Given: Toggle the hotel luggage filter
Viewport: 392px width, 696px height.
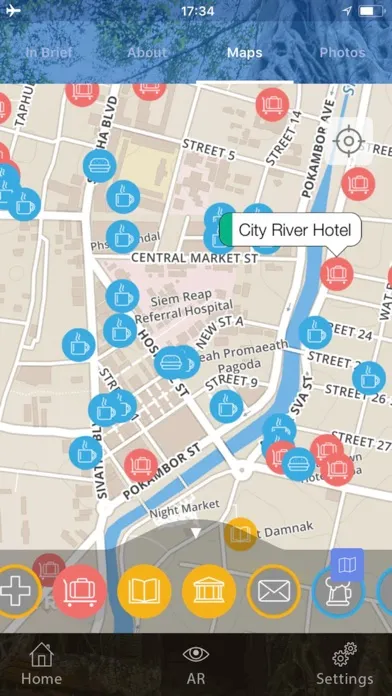Looking at the screenshot, I should pyautogui.click(x=79, y=592).
